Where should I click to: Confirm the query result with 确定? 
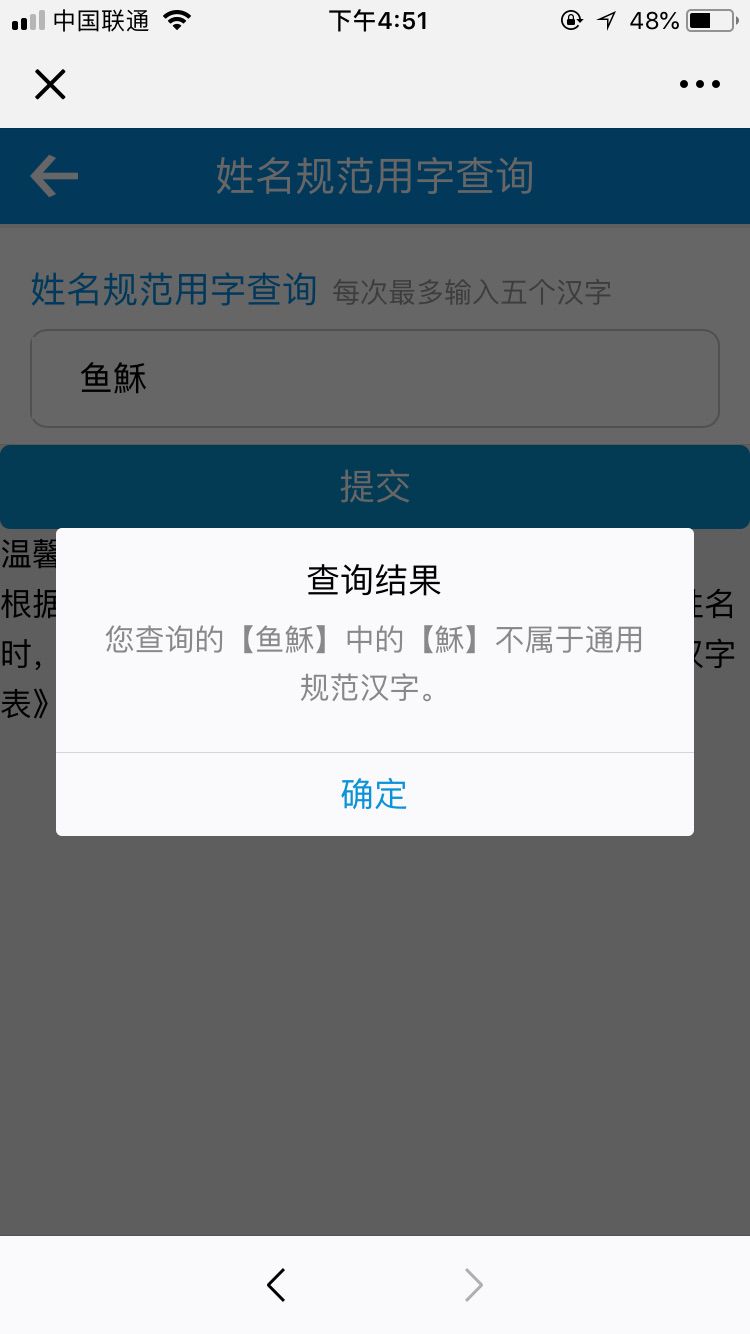(x=374, y=794)
